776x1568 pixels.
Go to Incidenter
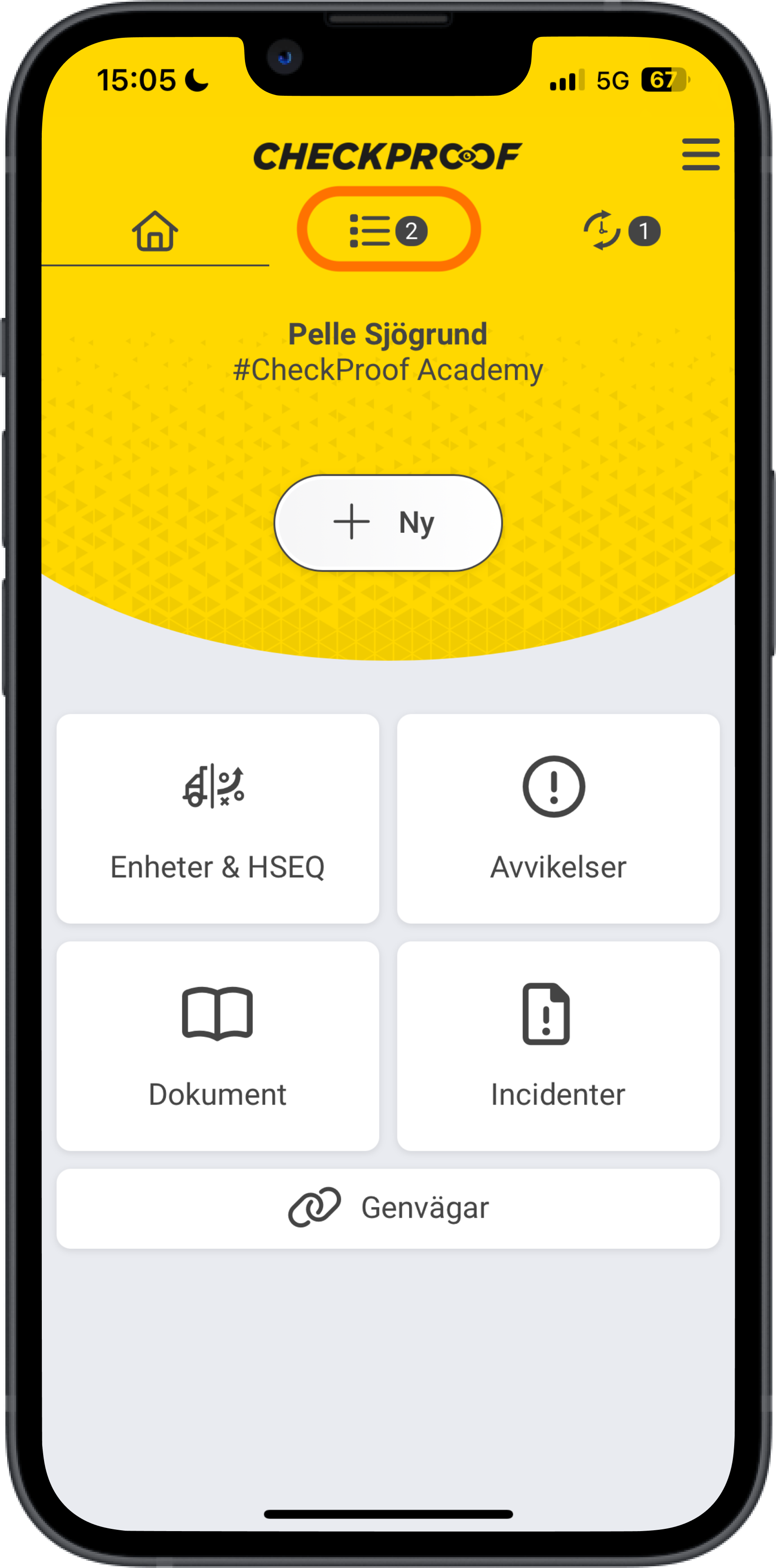click(x=558, y=1046)
